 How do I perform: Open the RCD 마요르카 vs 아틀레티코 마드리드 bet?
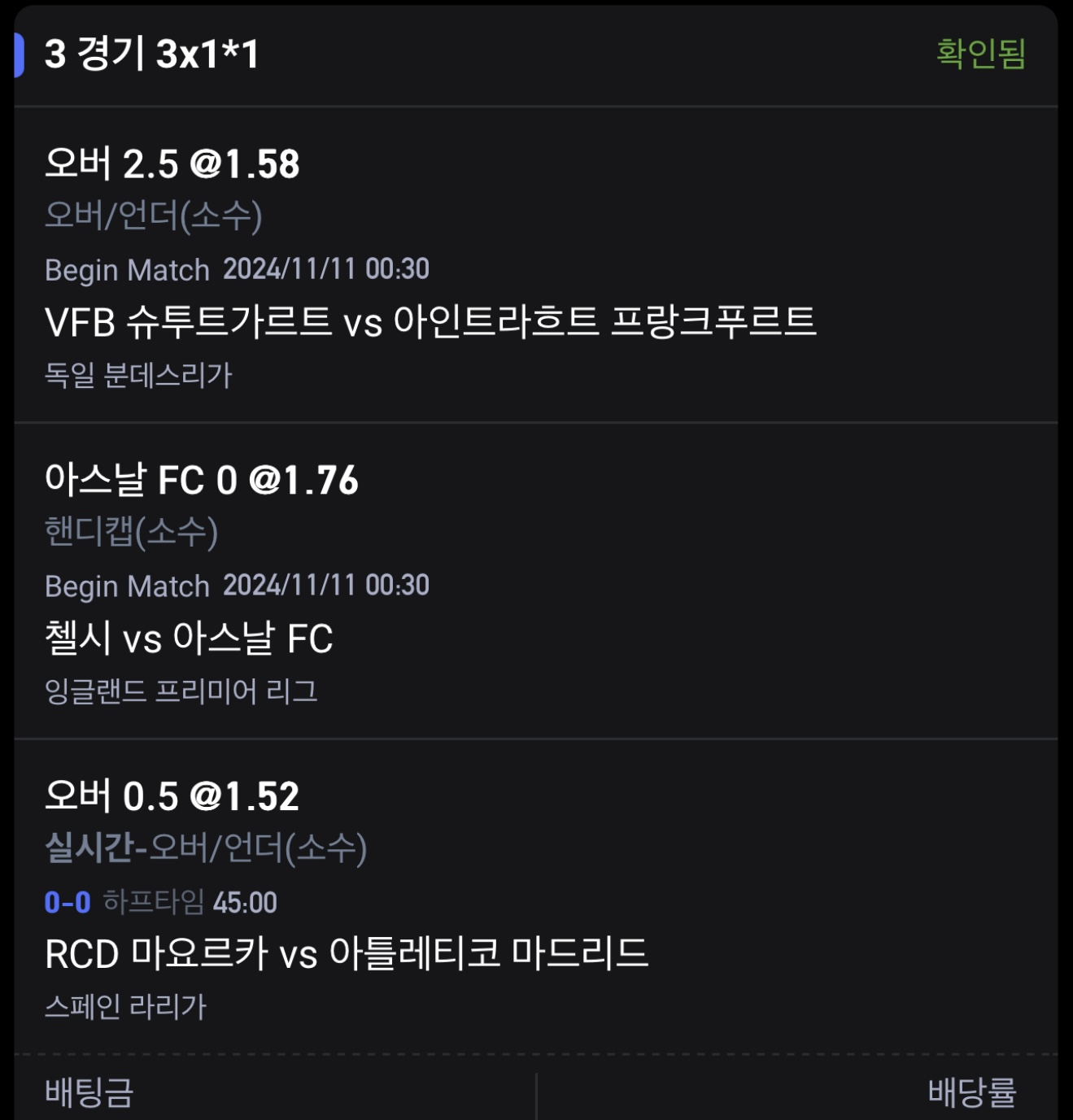347,954
